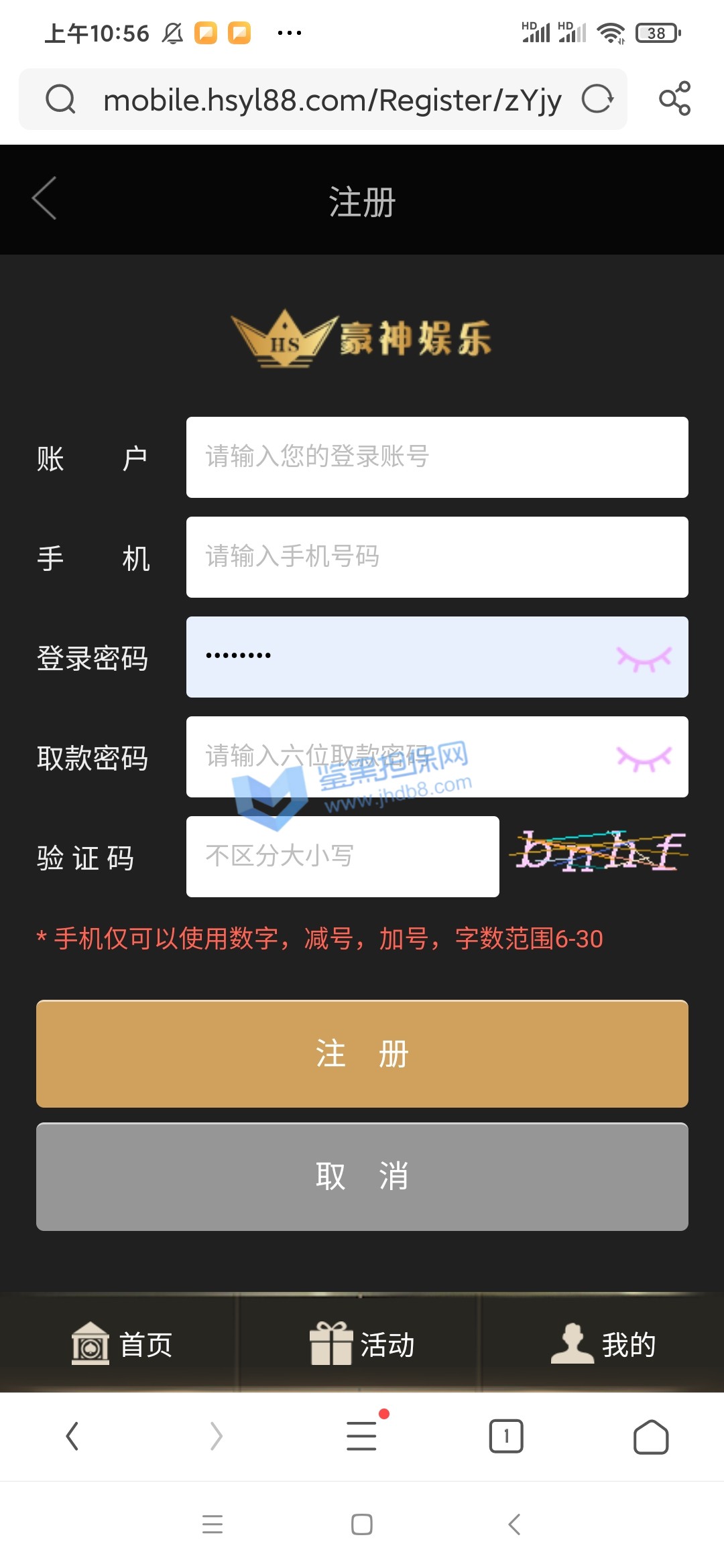The image size is (724, 1568).
Task: Tap the back arrow in 注册 header
Action: [45, 198]
